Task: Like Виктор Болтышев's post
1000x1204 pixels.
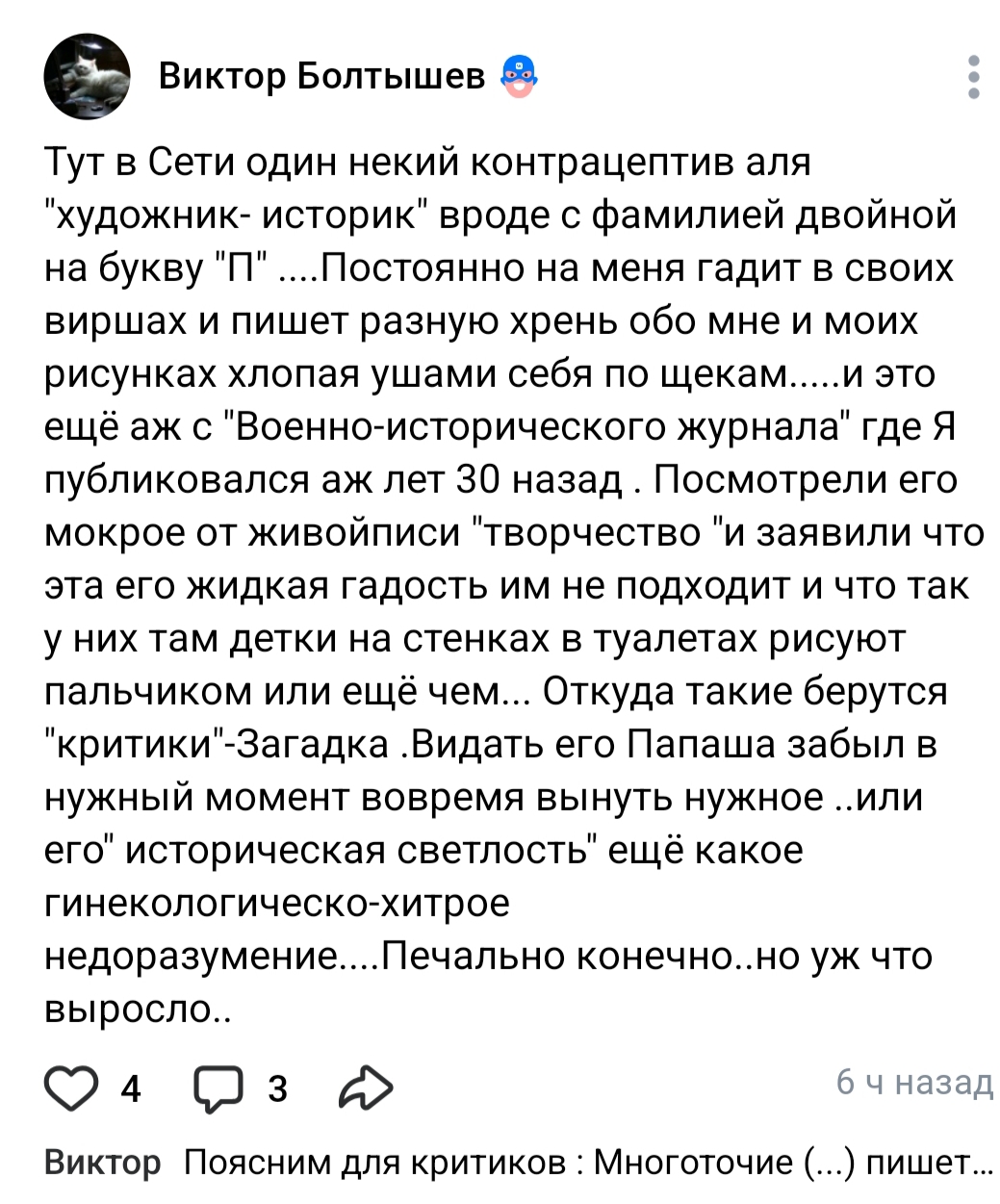Action: 73,1088
